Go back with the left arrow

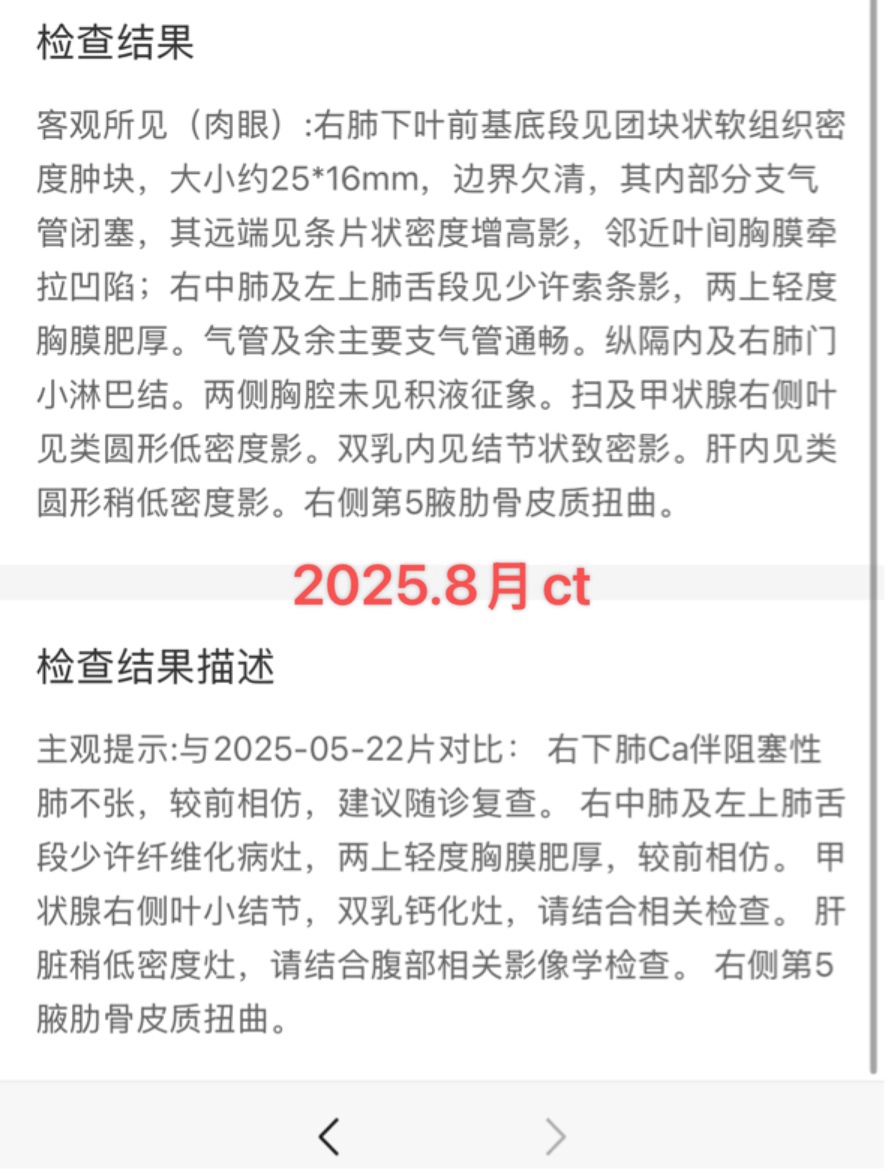(329, 1136)
